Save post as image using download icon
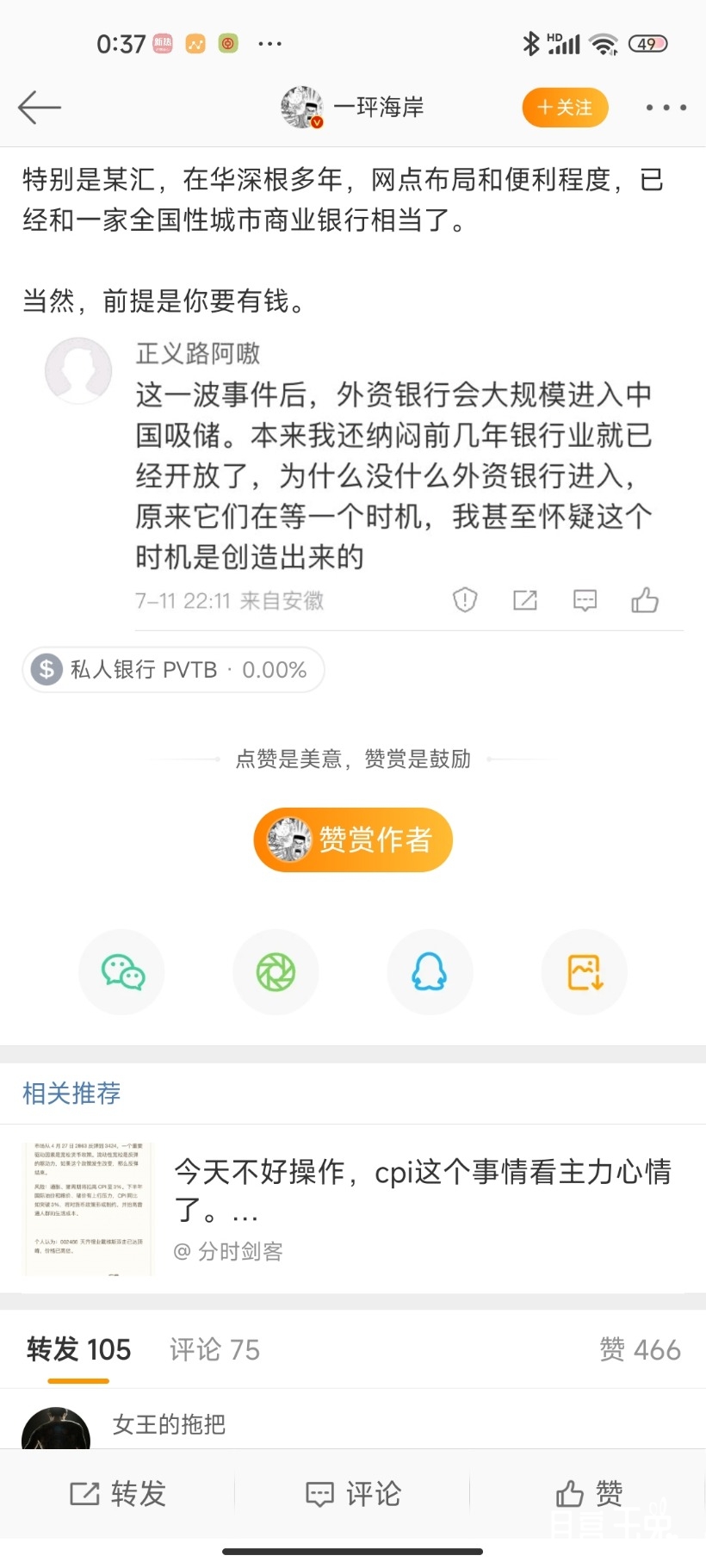This screenshot has width=706, height=1568. click(584, 971)
